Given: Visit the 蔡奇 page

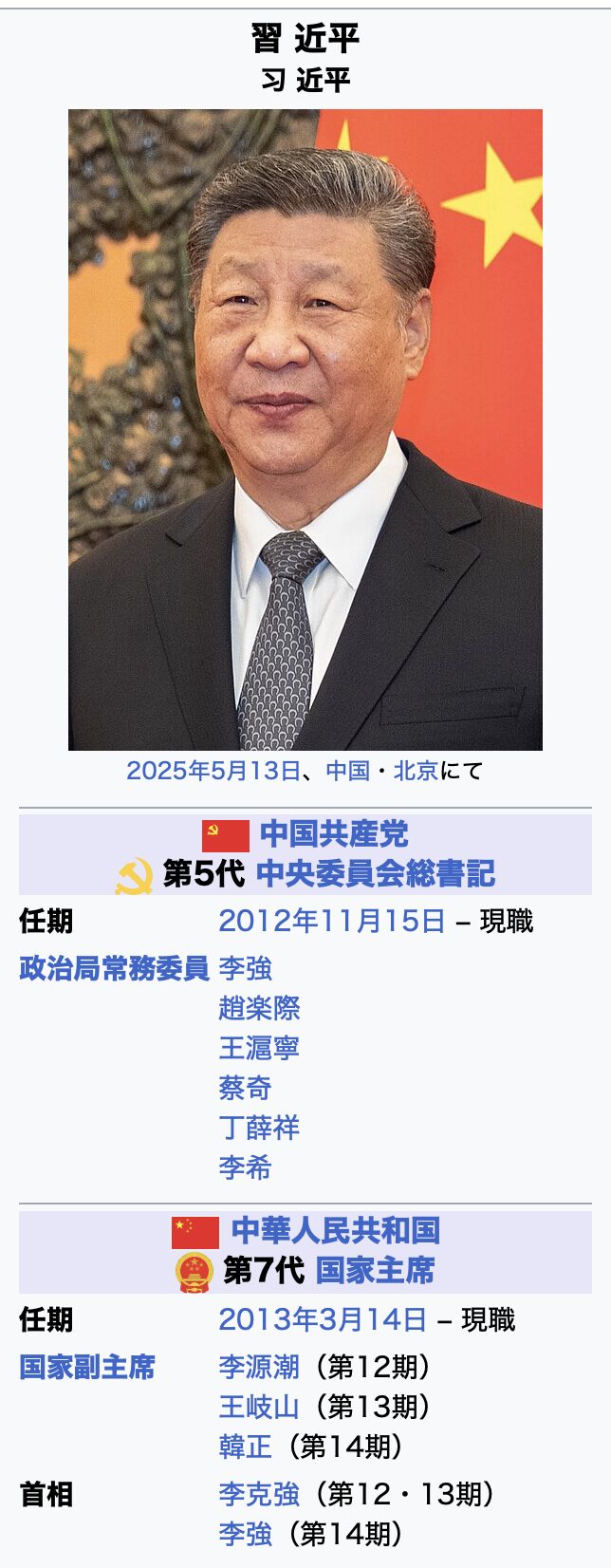Looking at the screenshot, I should 245,1088.
